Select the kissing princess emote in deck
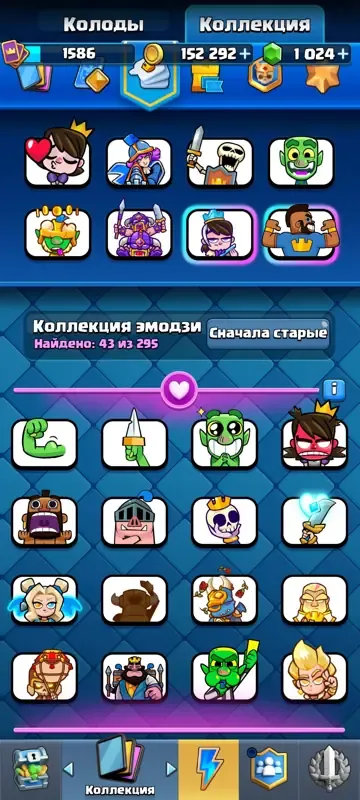The height and width of the screenshot is (800, 360). tap(58, 158)
